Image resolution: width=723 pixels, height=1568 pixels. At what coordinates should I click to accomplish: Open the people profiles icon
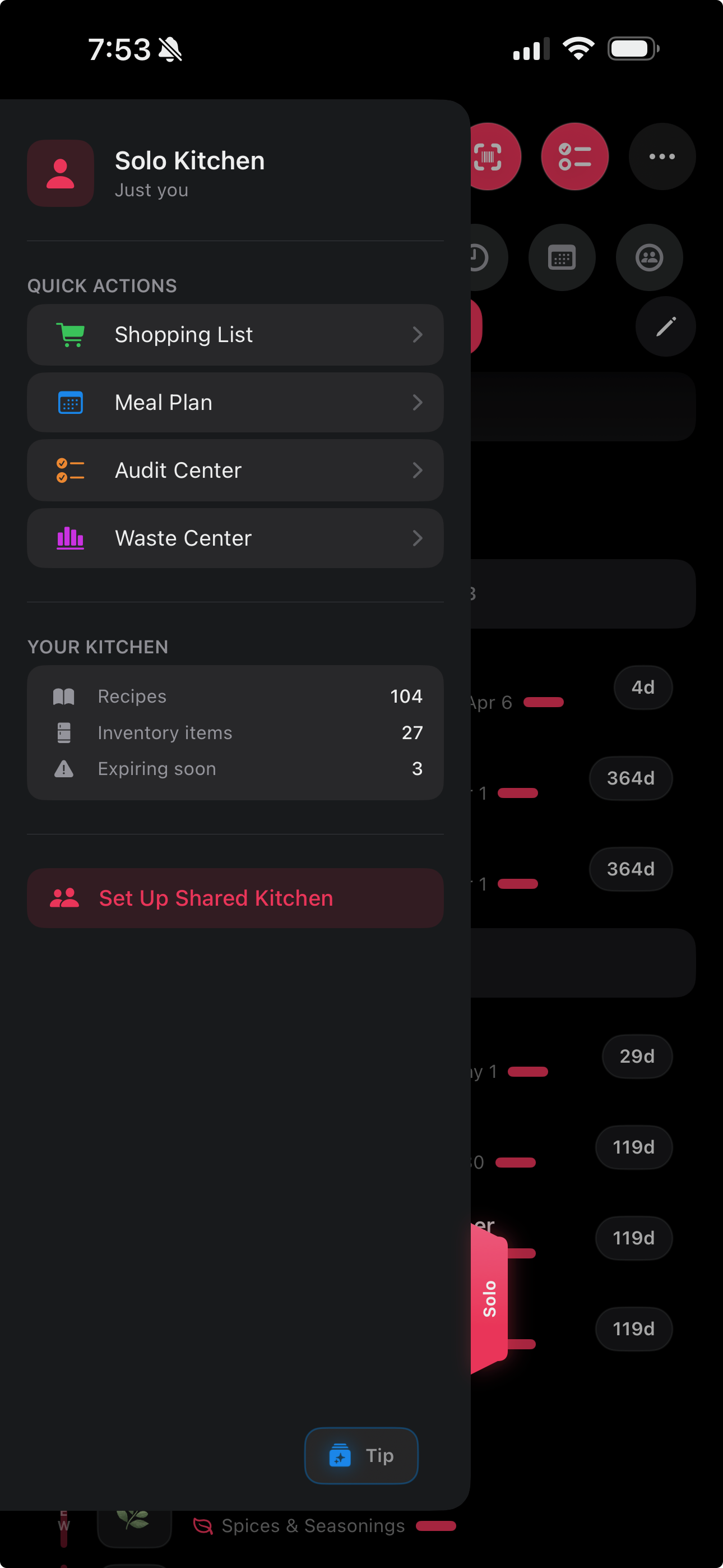tap(649, 257)
